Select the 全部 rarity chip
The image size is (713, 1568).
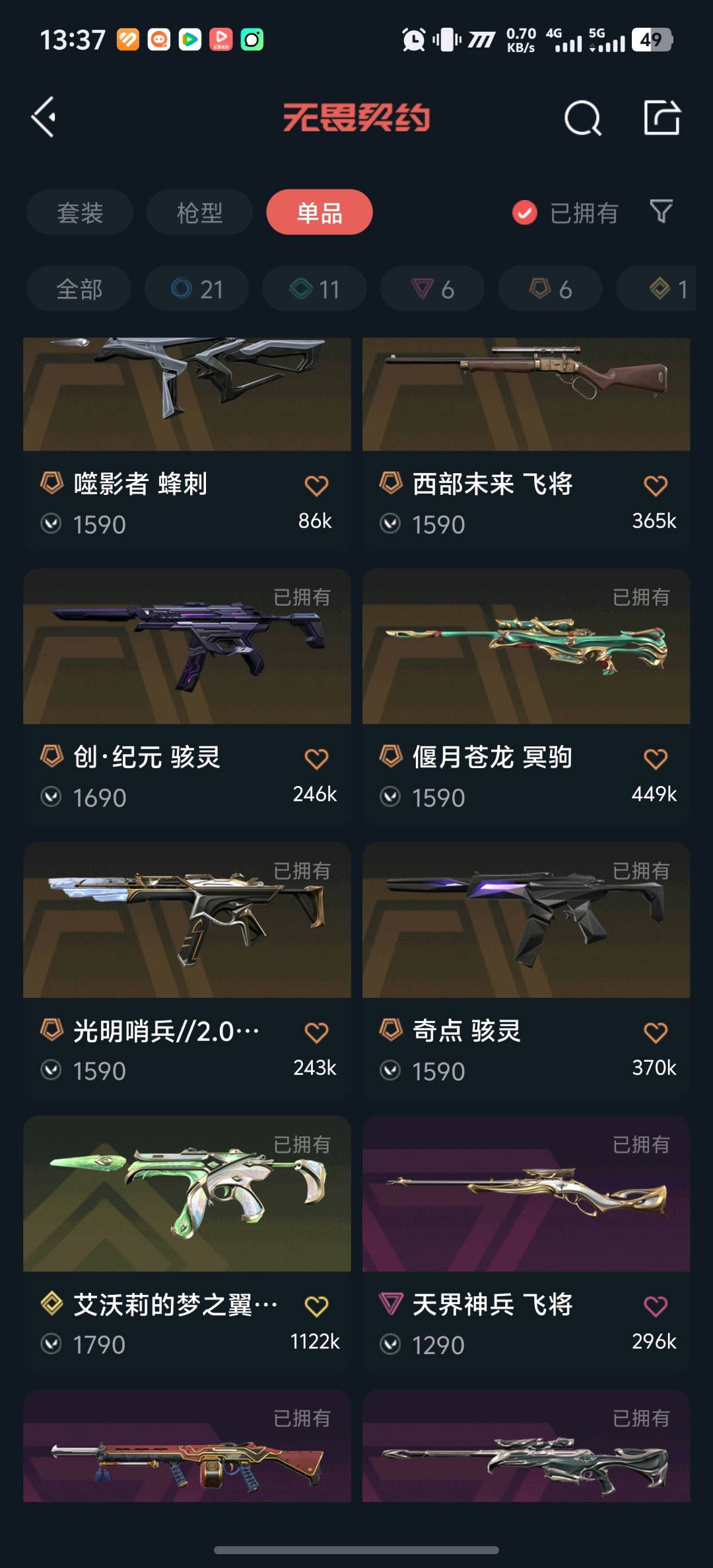pyautogui.click(x=79, y=289)
